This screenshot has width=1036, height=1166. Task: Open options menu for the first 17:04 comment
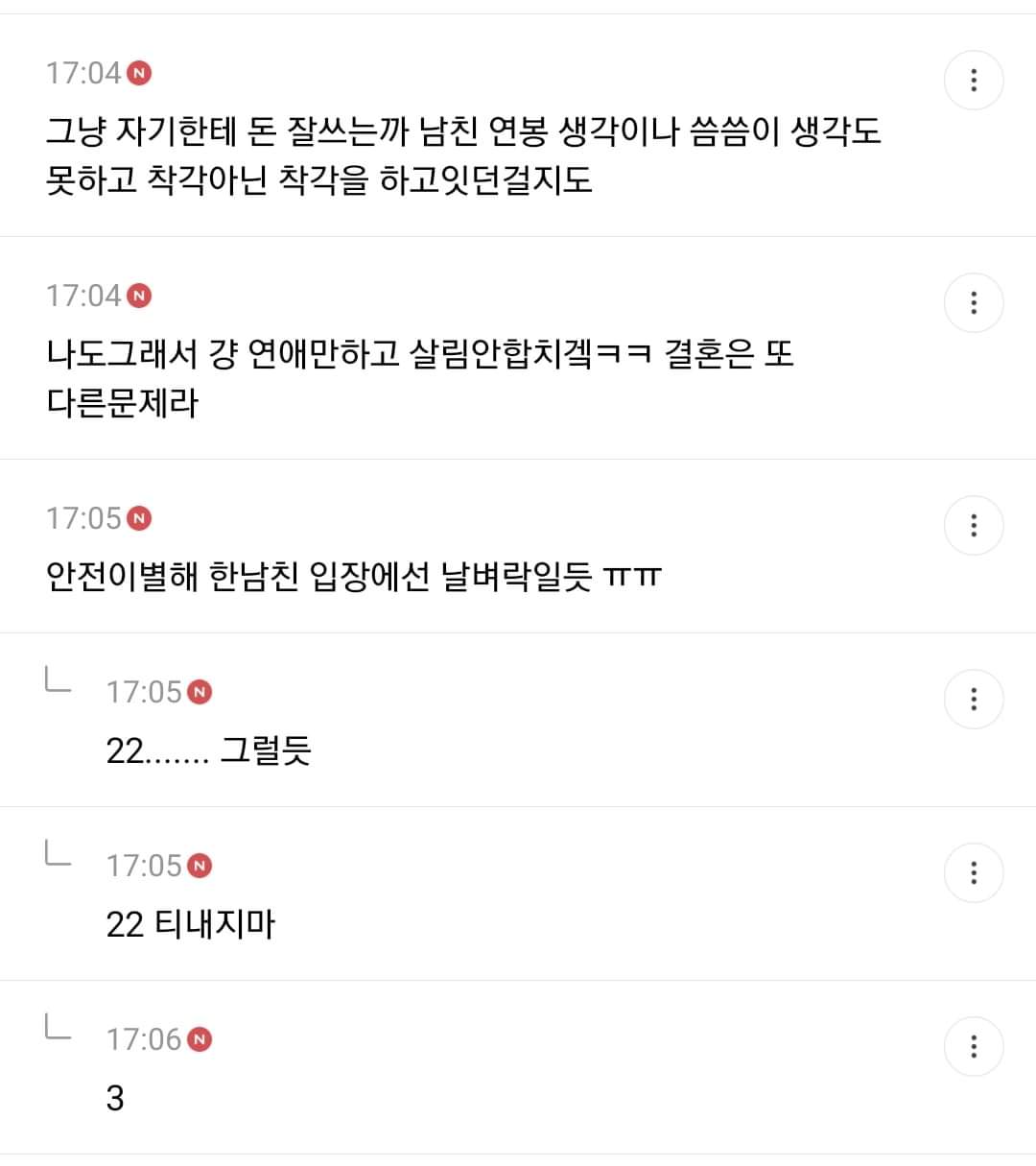click(974, 80)
